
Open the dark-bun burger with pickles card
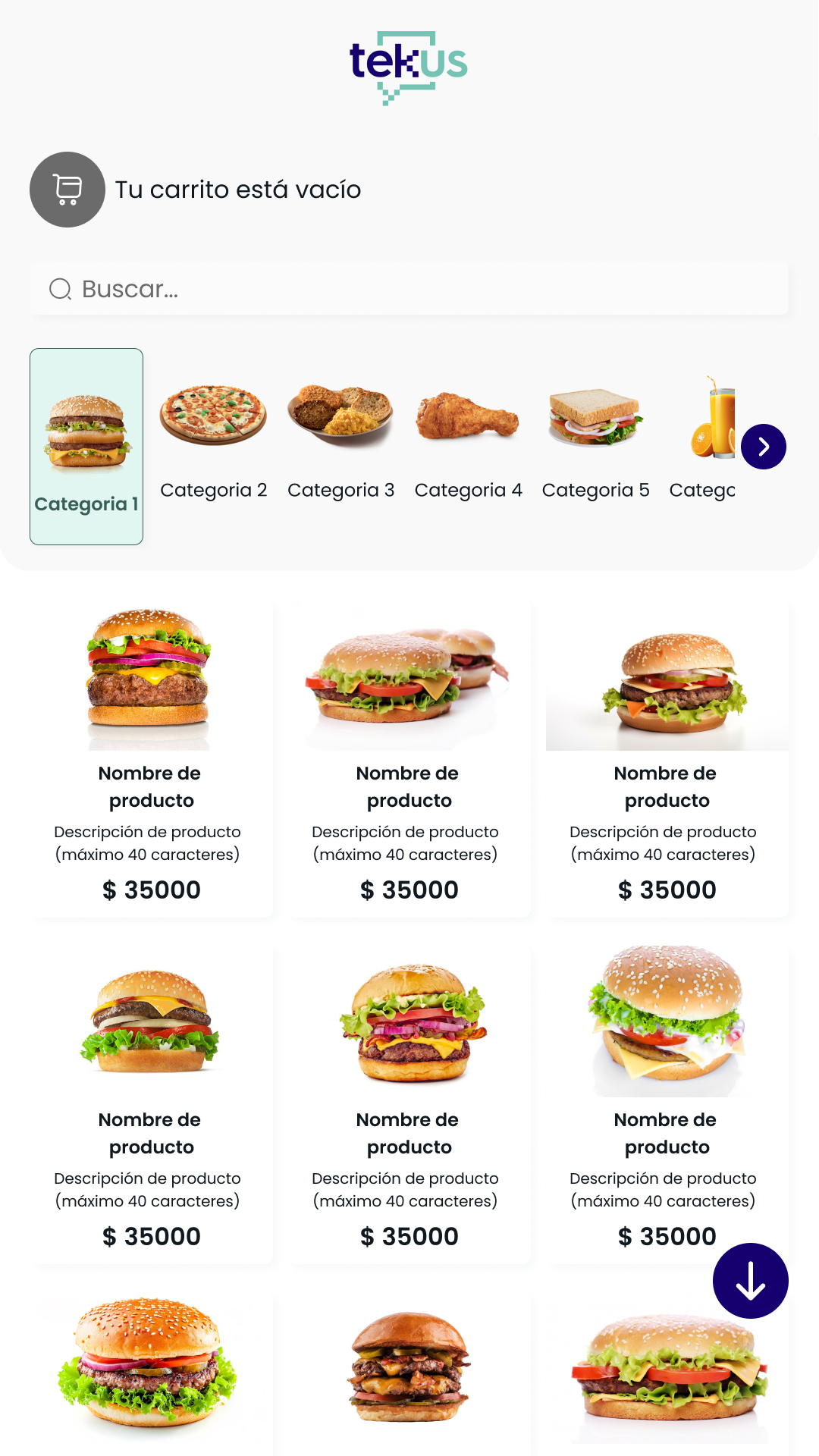pos(409,1373)
